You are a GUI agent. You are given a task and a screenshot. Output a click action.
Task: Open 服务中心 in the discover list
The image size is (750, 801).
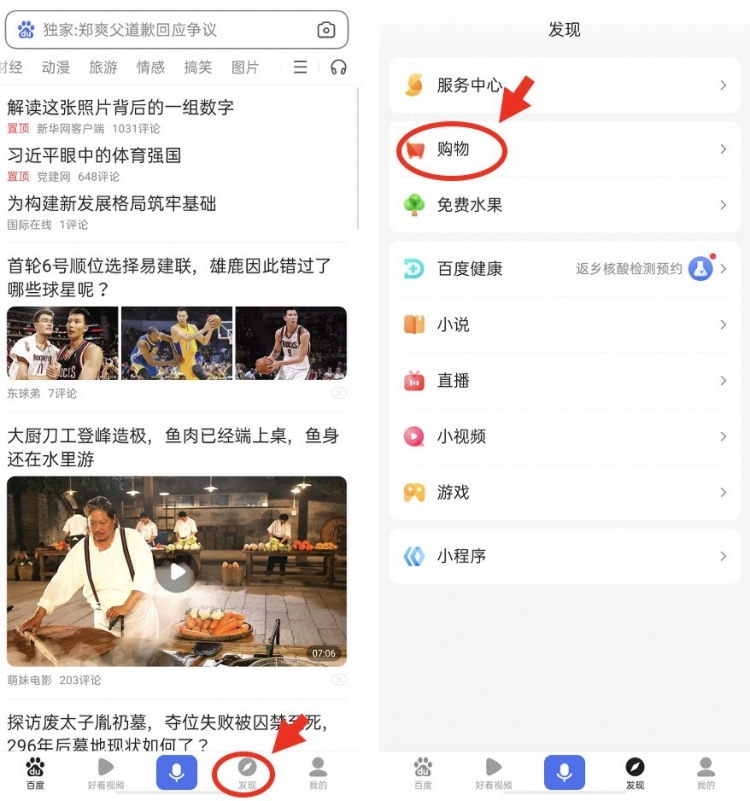click(x=564, y=86)
